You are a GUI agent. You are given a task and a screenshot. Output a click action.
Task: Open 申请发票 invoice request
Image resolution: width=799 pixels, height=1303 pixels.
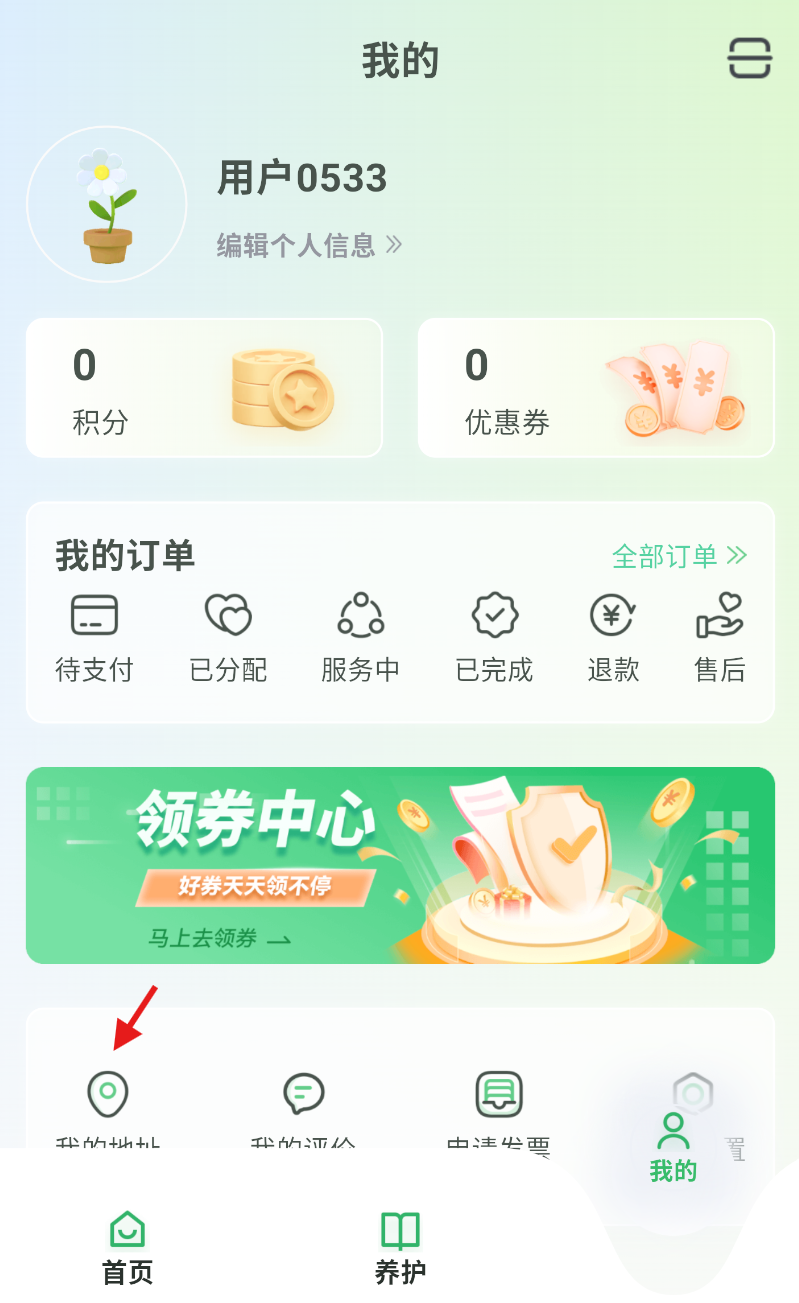[x=498, y=1110]
